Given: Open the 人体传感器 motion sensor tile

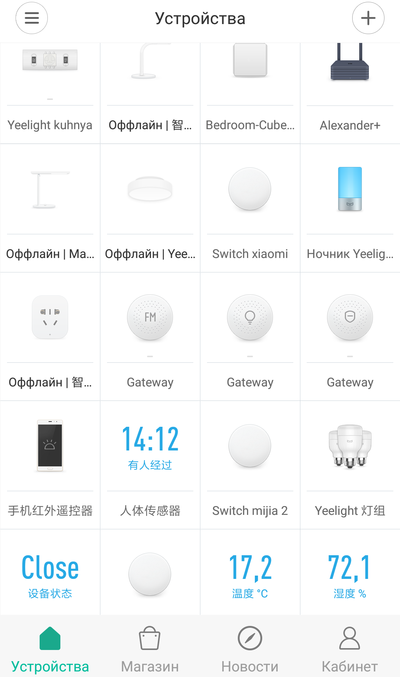Looking at the screenshot, I should point(150,465).
